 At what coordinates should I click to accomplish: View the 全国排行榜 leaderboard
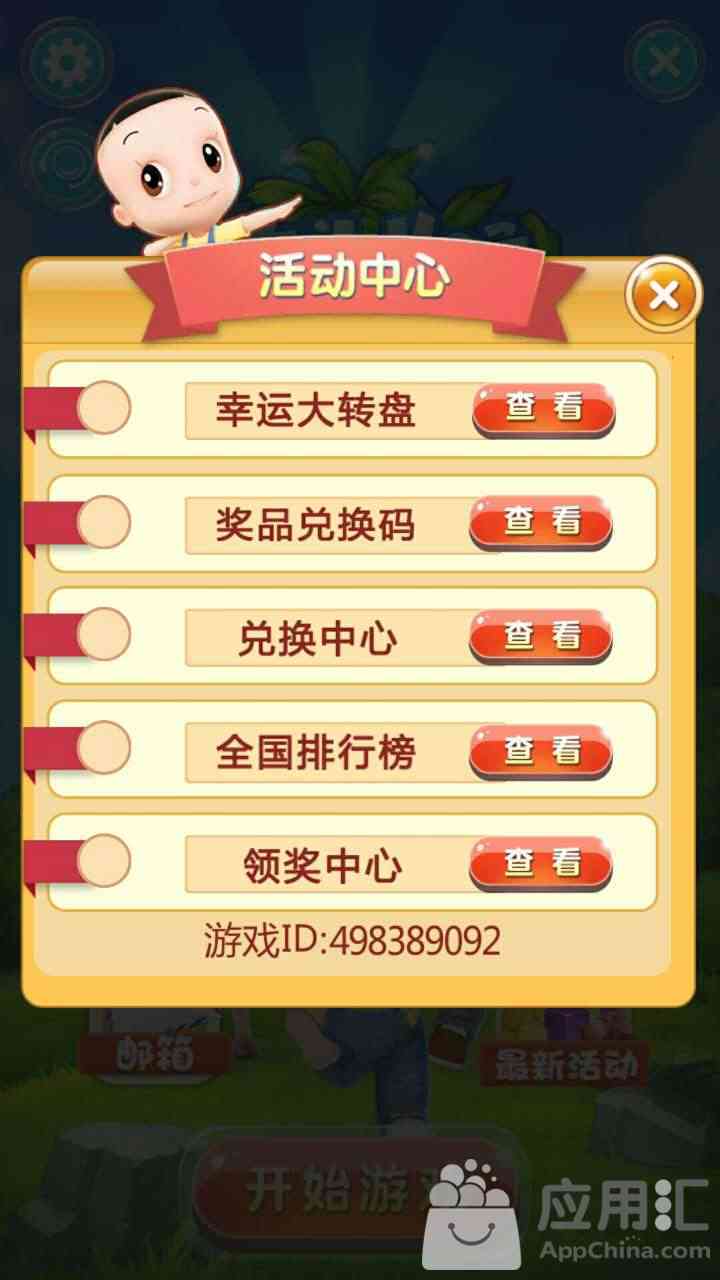(x=541, y=752)
